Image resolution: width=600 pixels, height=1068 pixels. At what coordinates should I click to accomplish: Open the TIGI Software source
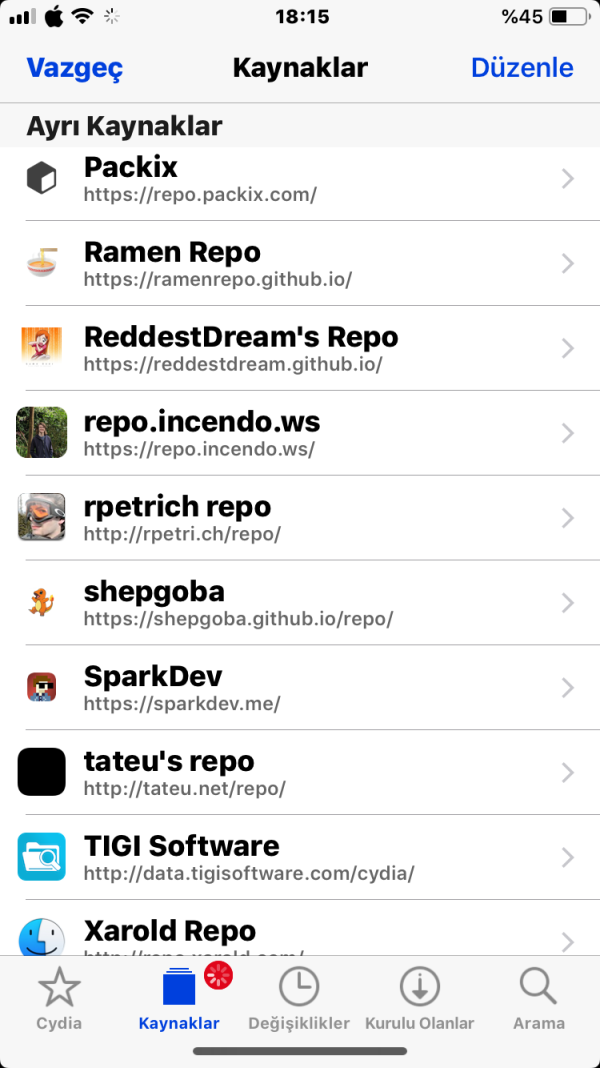coord(300,858)
